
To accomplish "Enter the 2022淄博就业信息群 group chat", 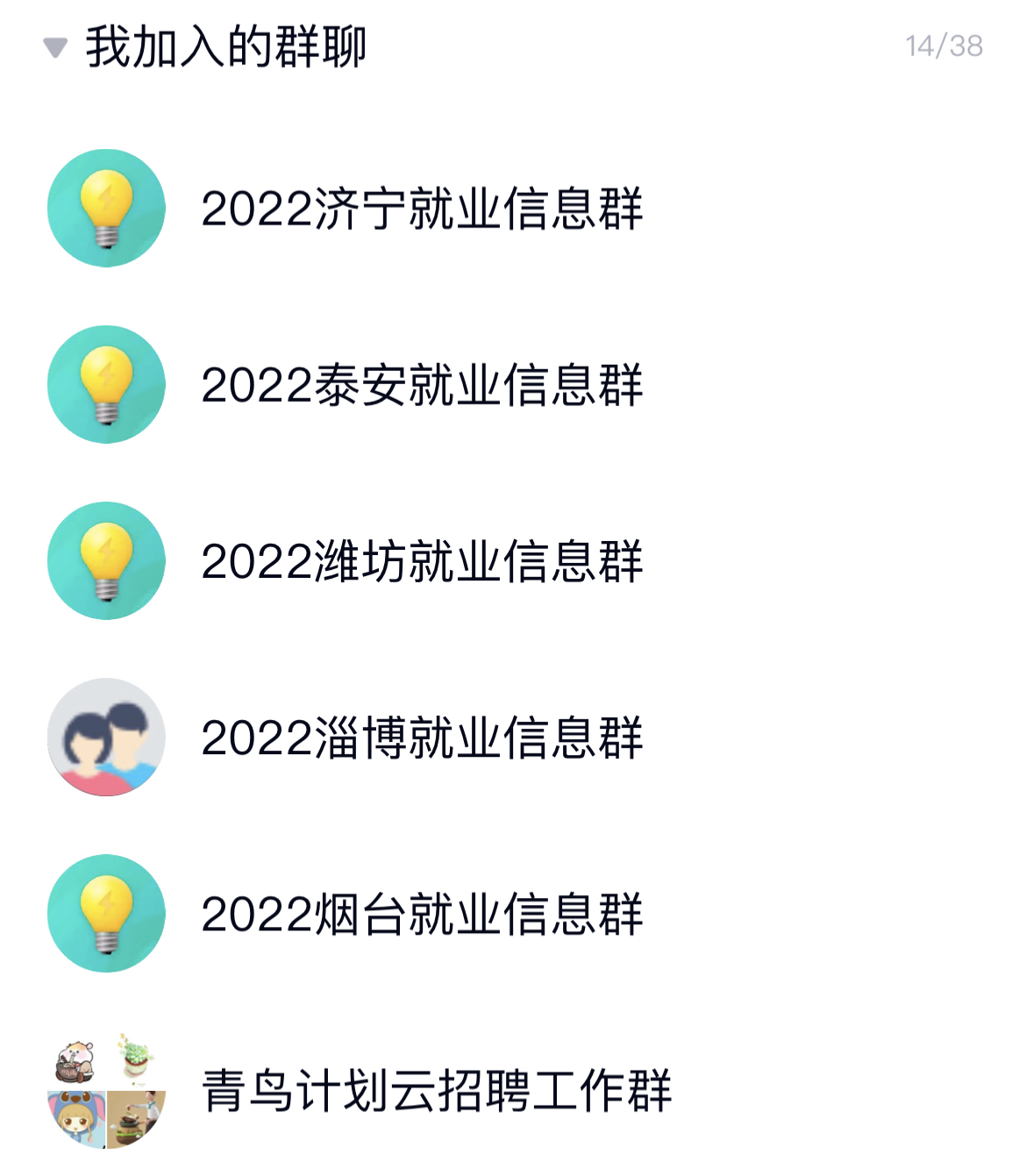I will click(422, 738).
